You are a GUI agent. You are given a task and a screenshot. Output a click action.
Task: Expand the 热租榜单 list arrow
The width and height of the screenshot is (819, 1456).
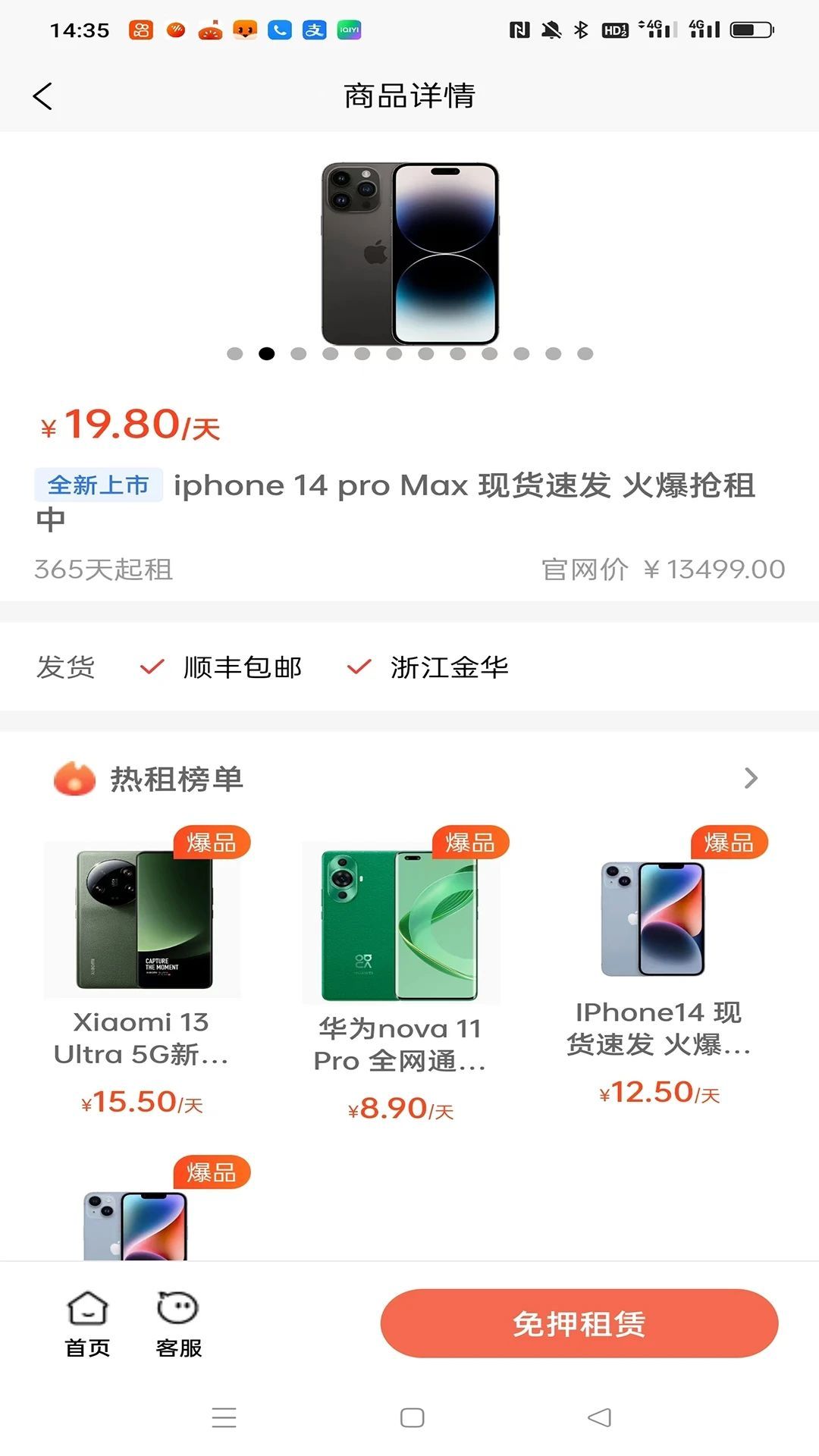click(x=751, y=778)
